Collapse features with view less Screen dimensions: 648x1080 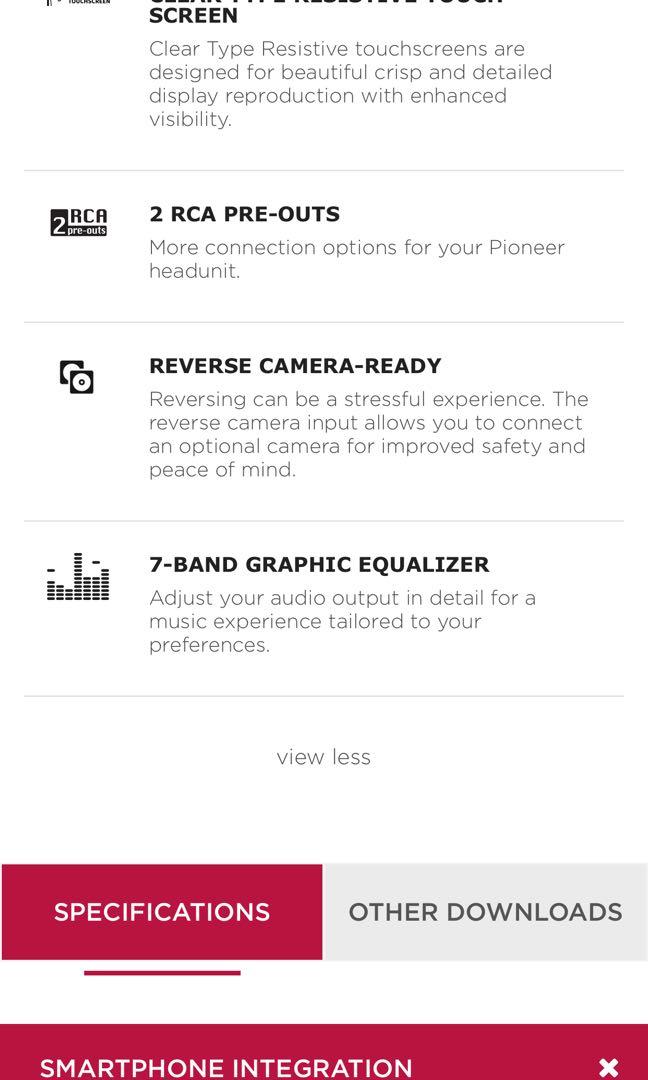click(x=323, y=757)
